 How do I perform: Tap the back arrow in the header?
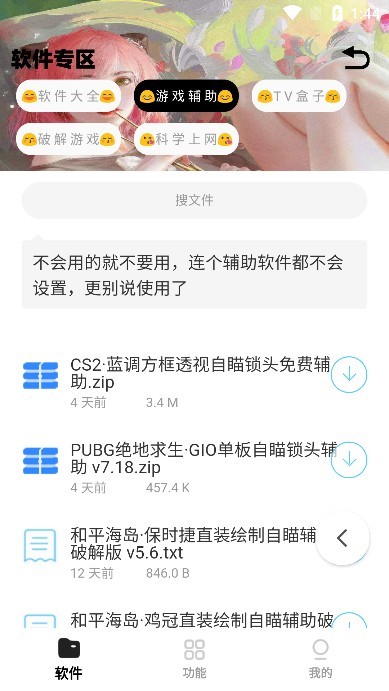(356, 58)
